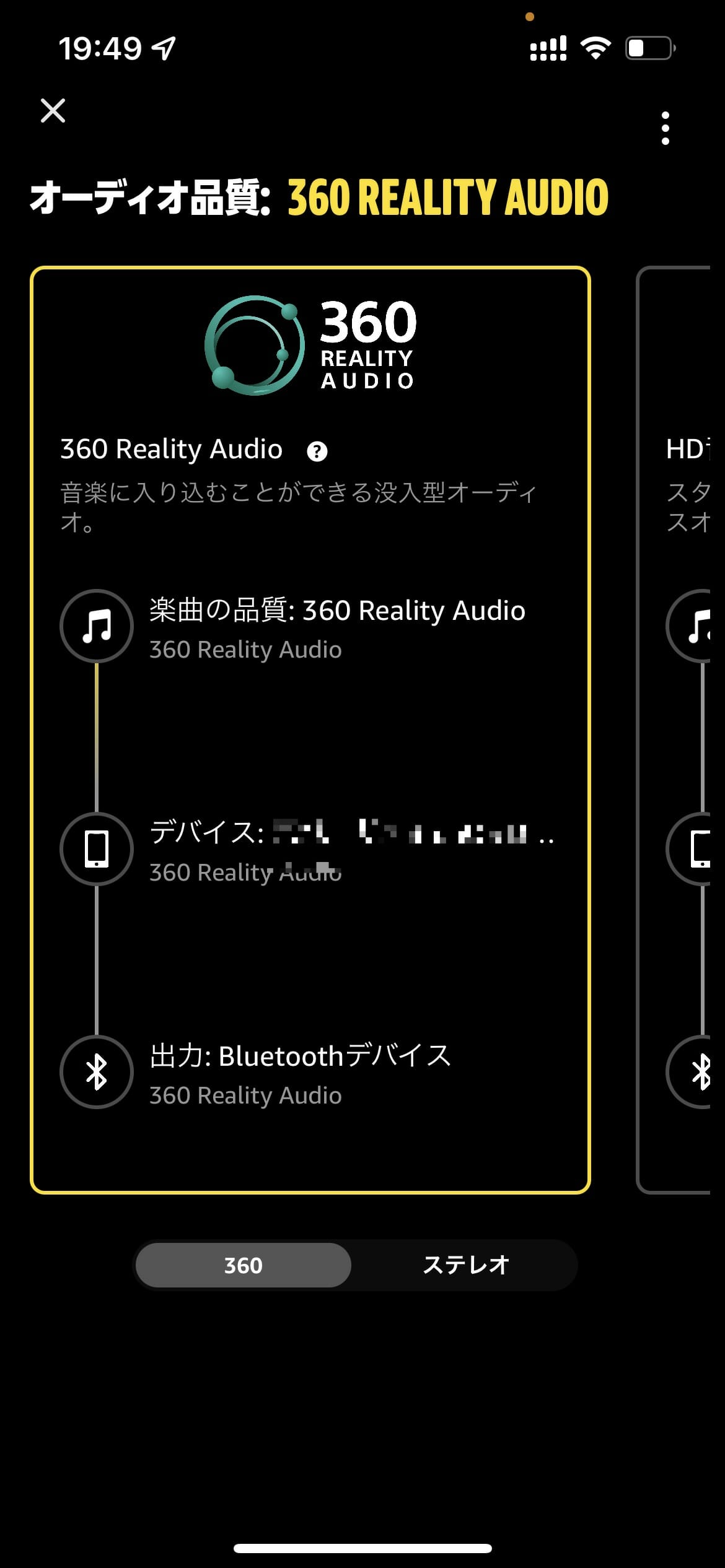
Task: Open the 360 Reality Audio help icon
Action: 317,451
